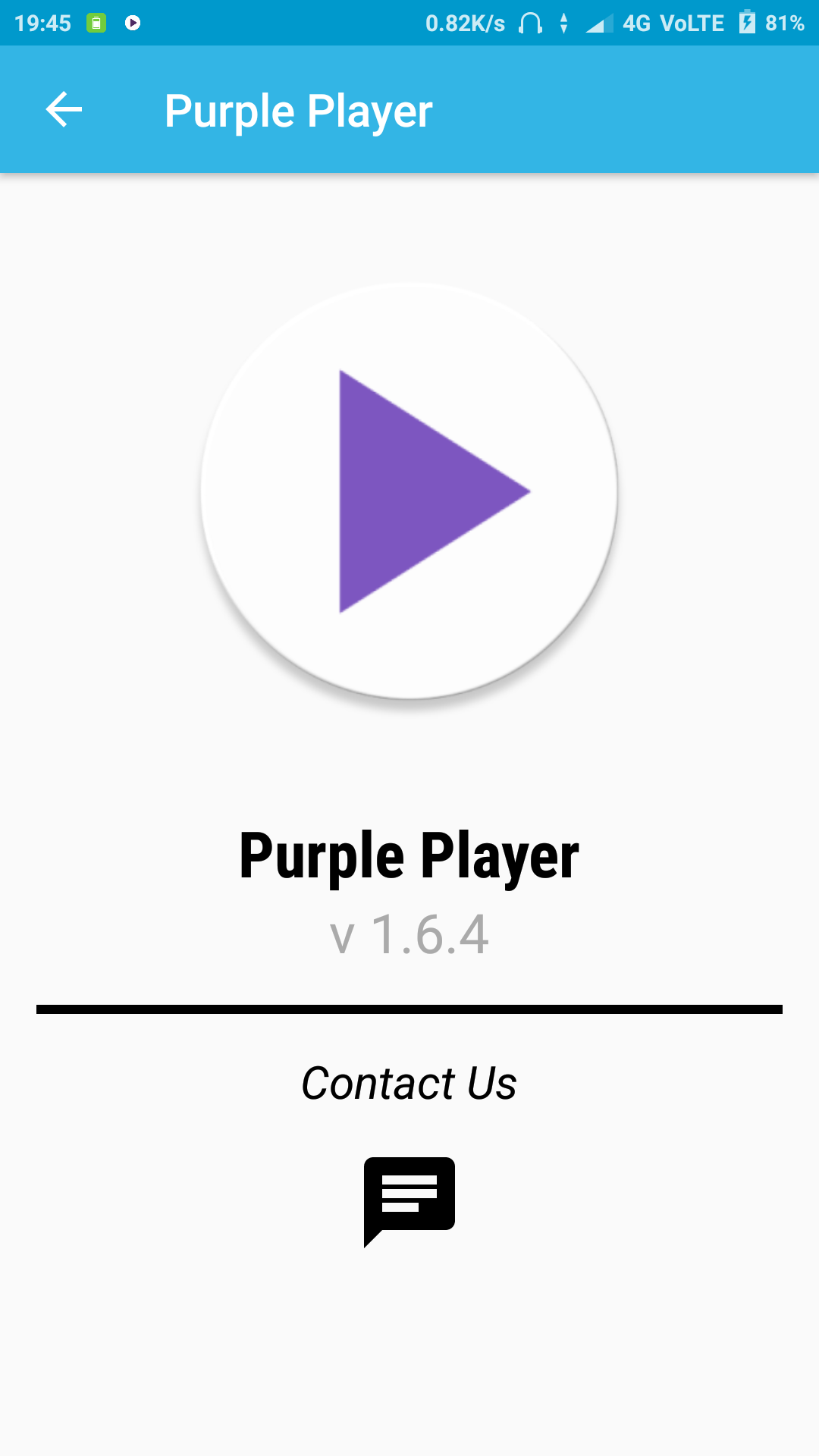Select the Contact Us heading

click(x=409, y=1082)
